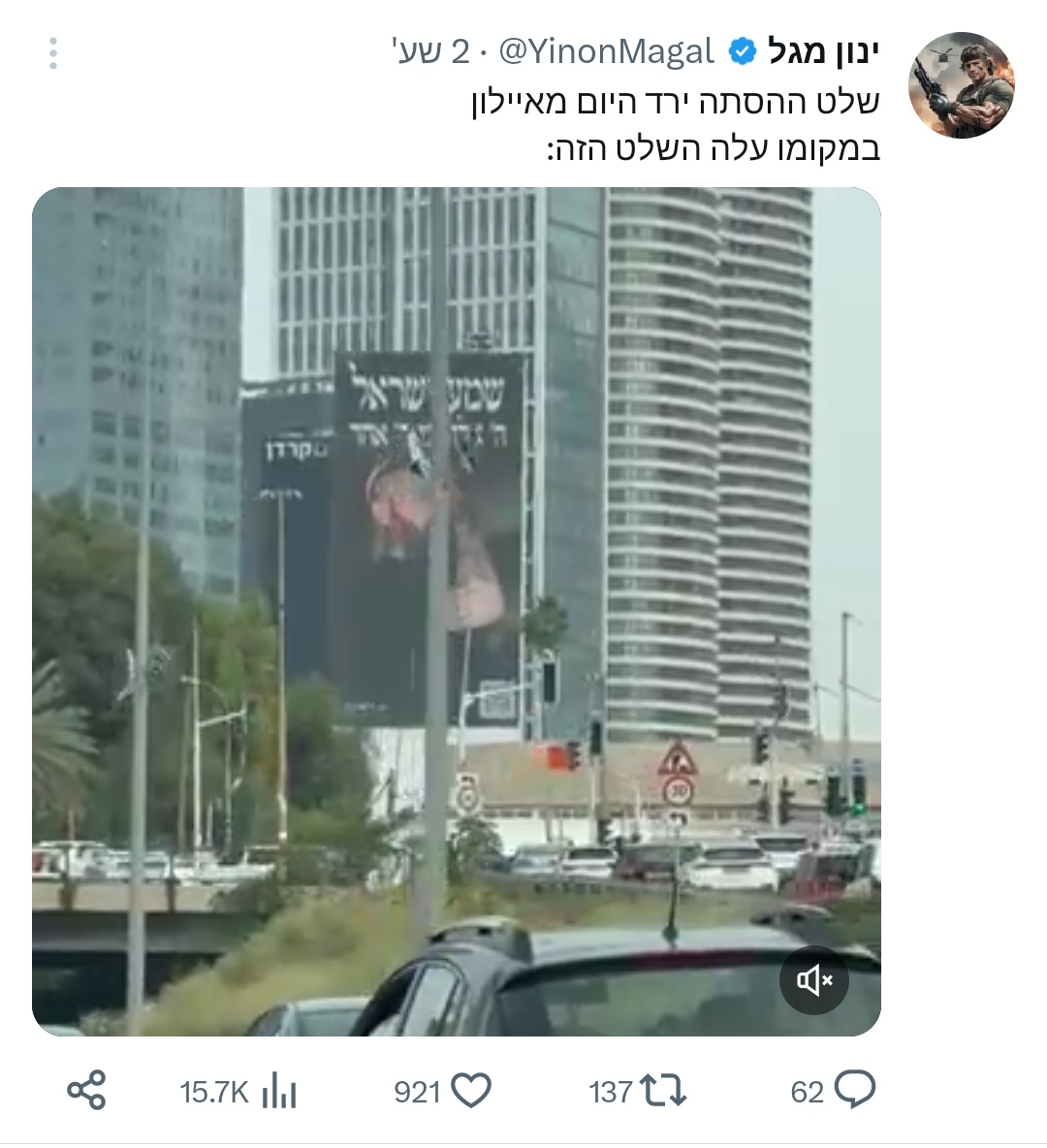Open the @YinonMagal handle link

[606, 51]
